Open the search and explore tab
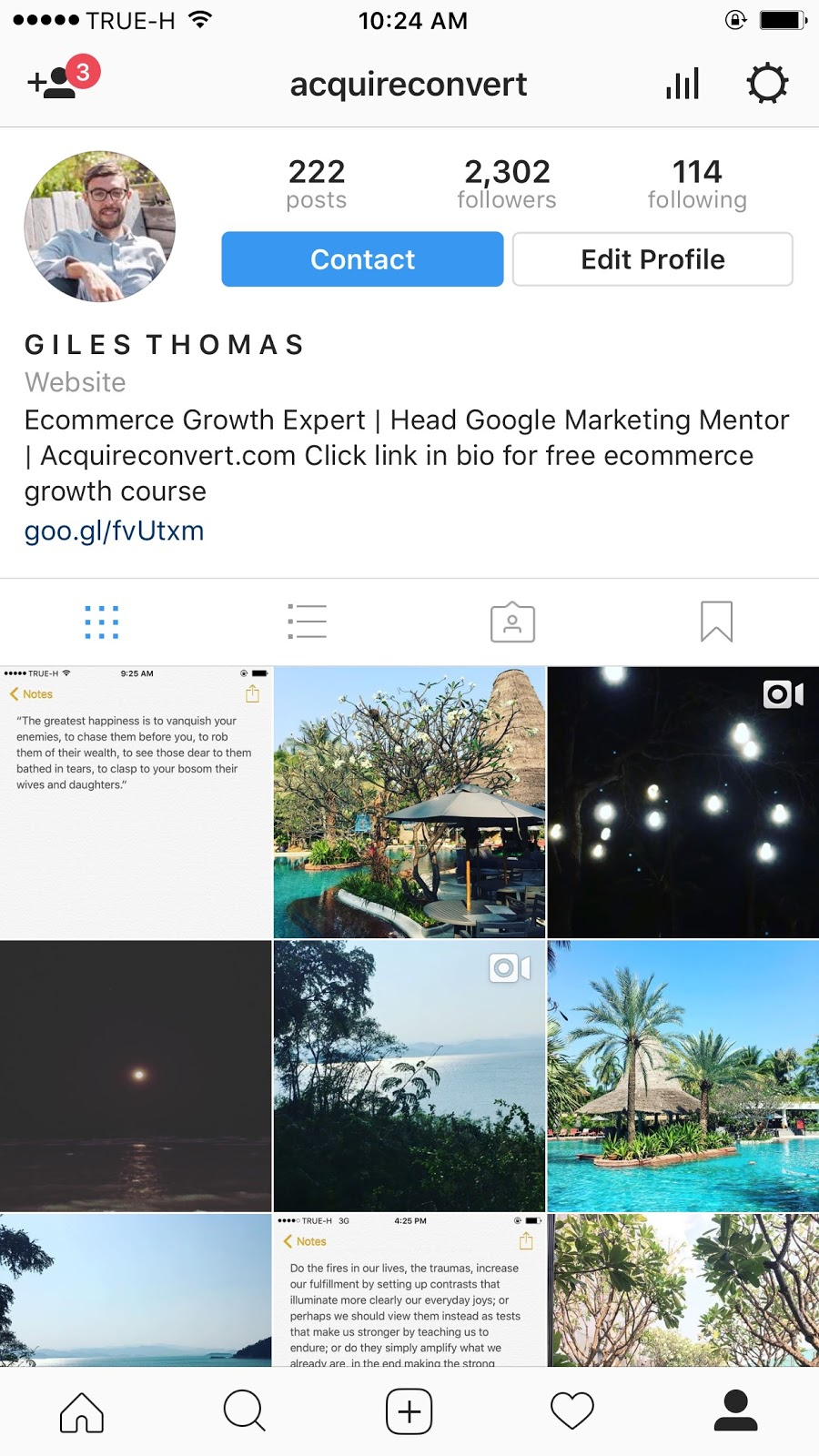819x1456 pixels. 245,1411
